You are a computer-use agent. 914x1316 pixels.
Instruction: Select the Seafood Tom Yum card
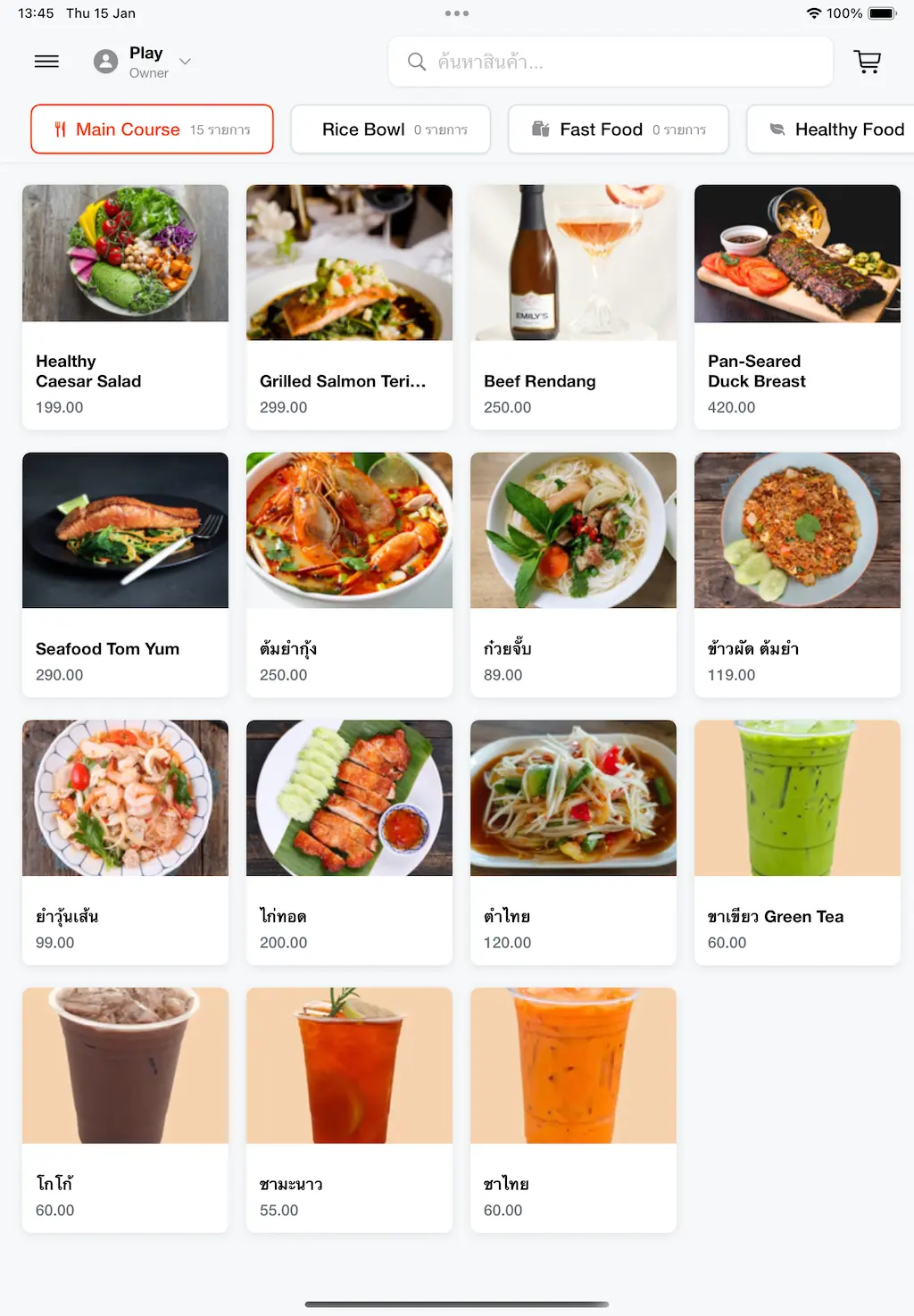tap(125, 574)
